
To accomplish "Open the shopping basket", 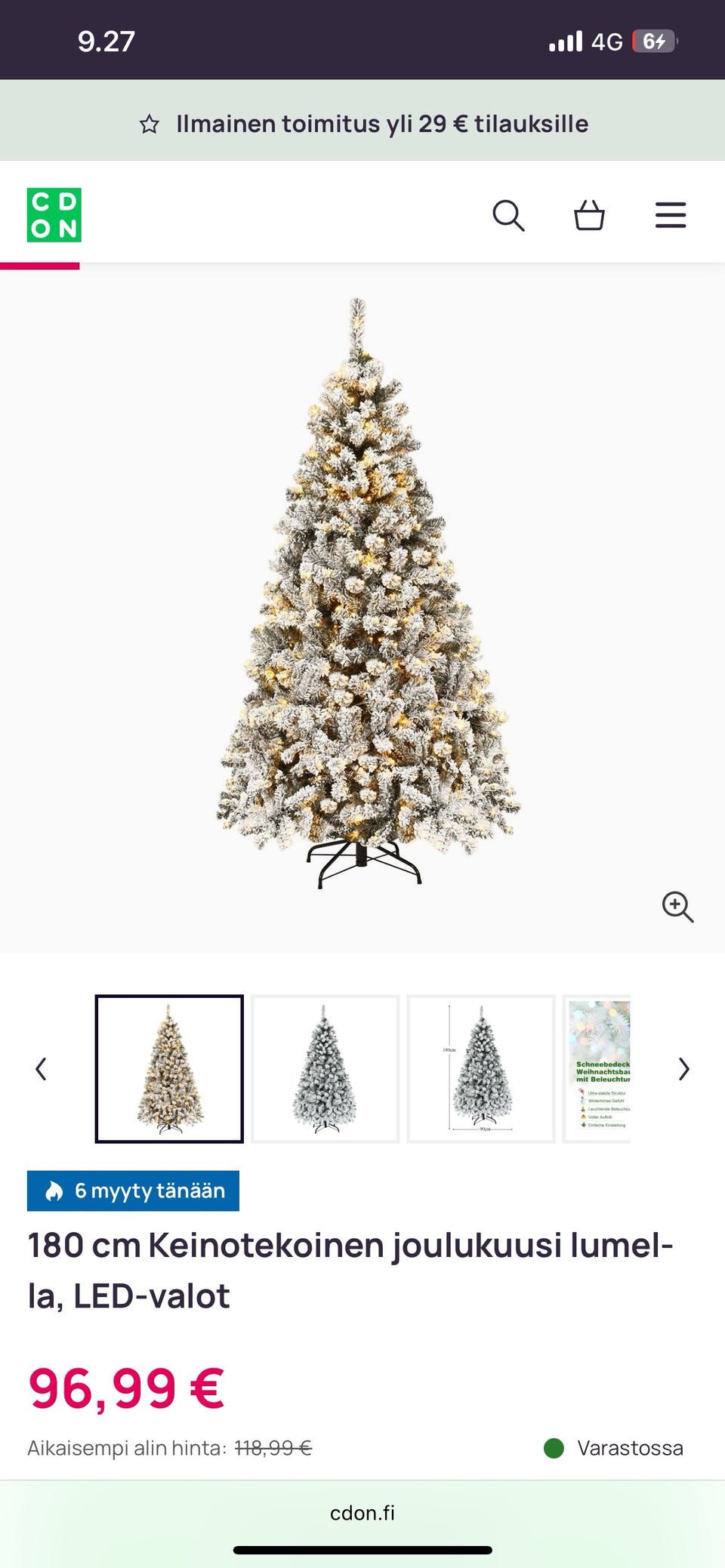I will point(589,215).
